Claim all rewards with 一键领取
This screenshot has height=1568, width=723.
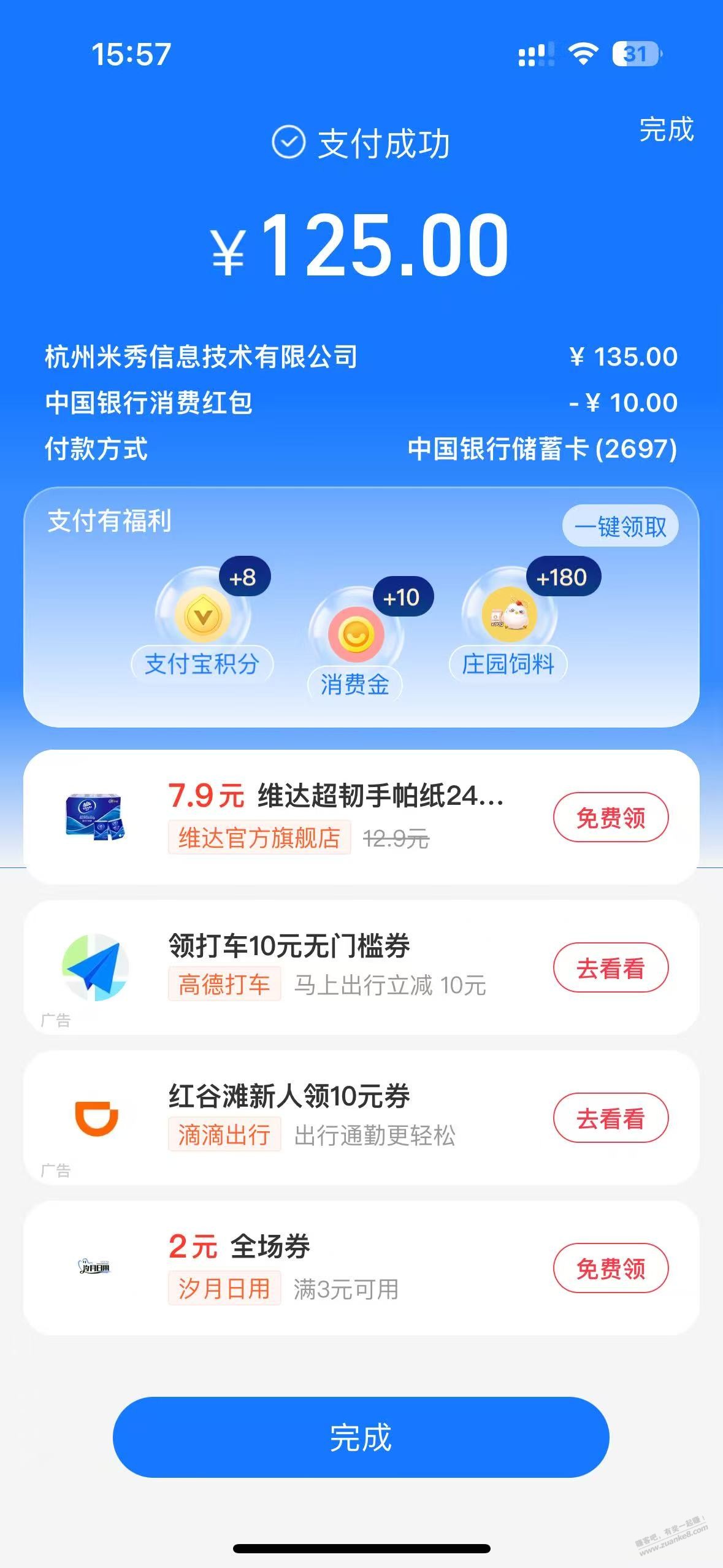(620, 526)
